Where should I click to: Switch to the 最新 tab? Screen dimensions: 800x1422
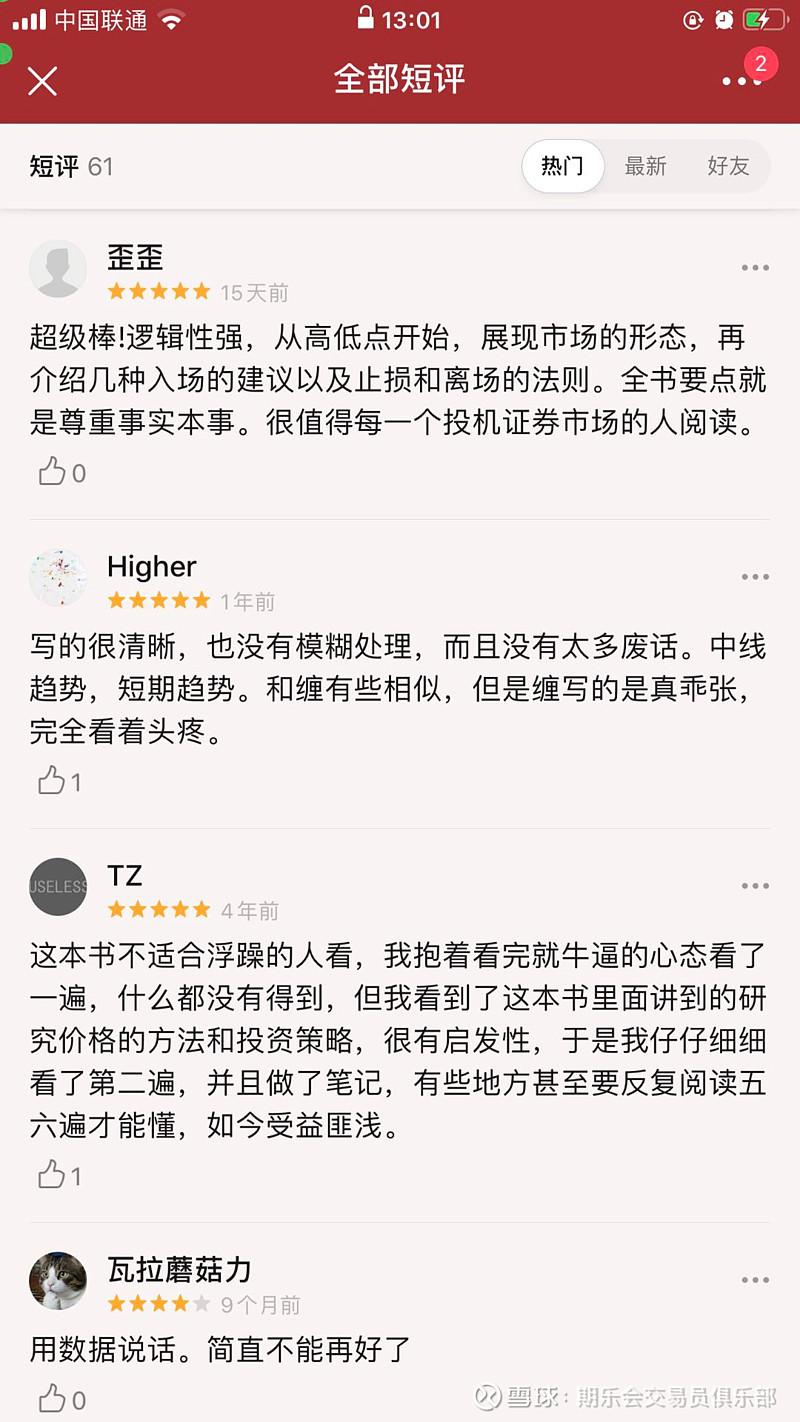(x=647, y=166)
